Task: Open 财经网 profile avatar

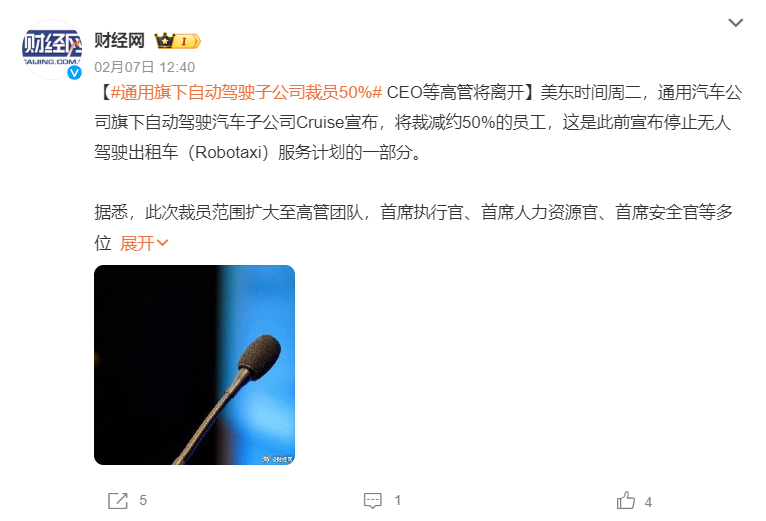Action: click(51, 49)
